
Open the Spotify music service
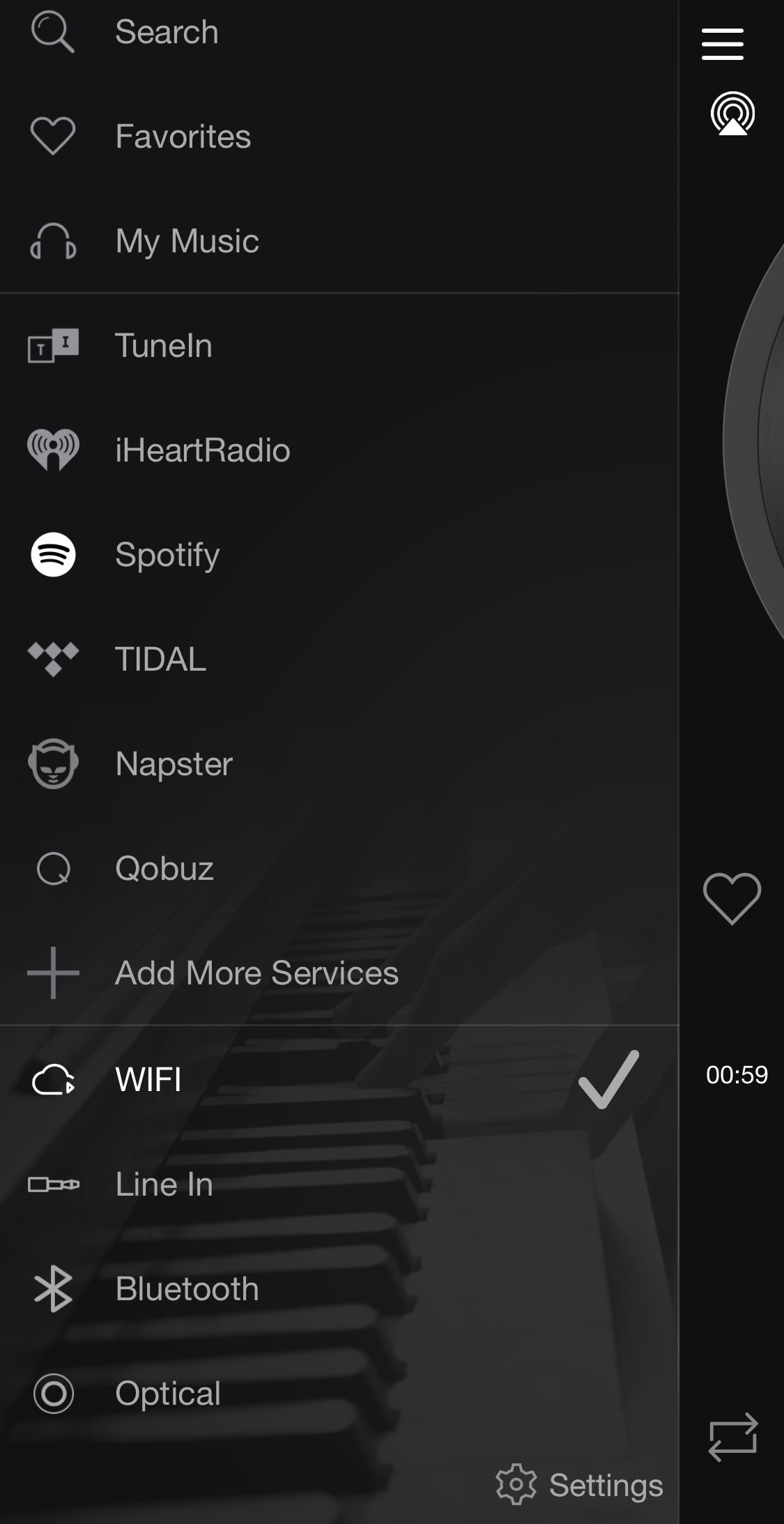pyautogui.click(x=167, y=554)
